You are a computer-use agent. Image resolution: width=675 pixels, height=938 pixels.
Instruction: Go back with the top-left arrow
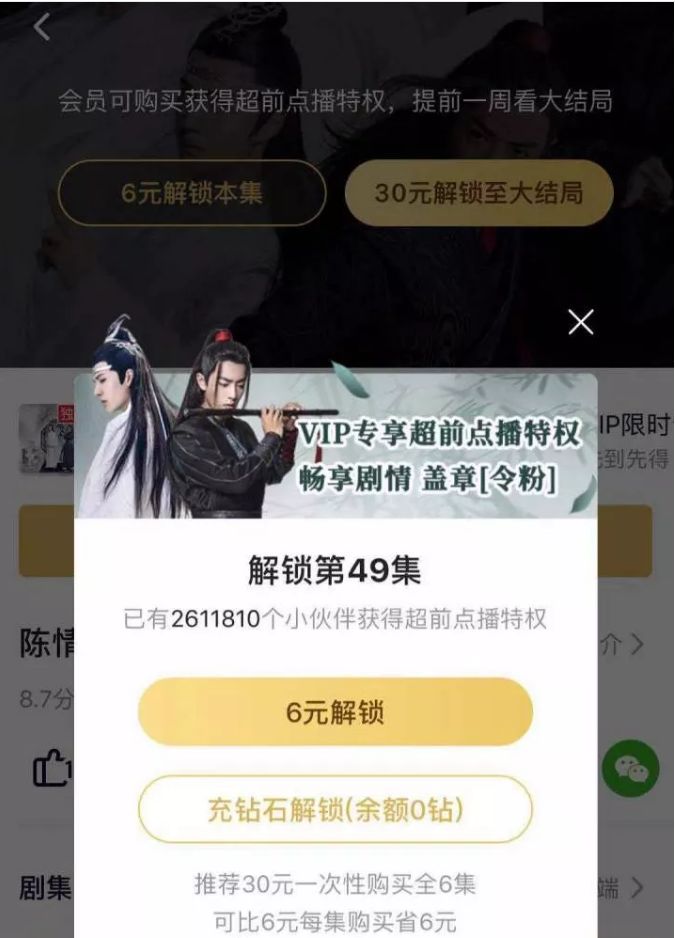click(x=42, y=28)
